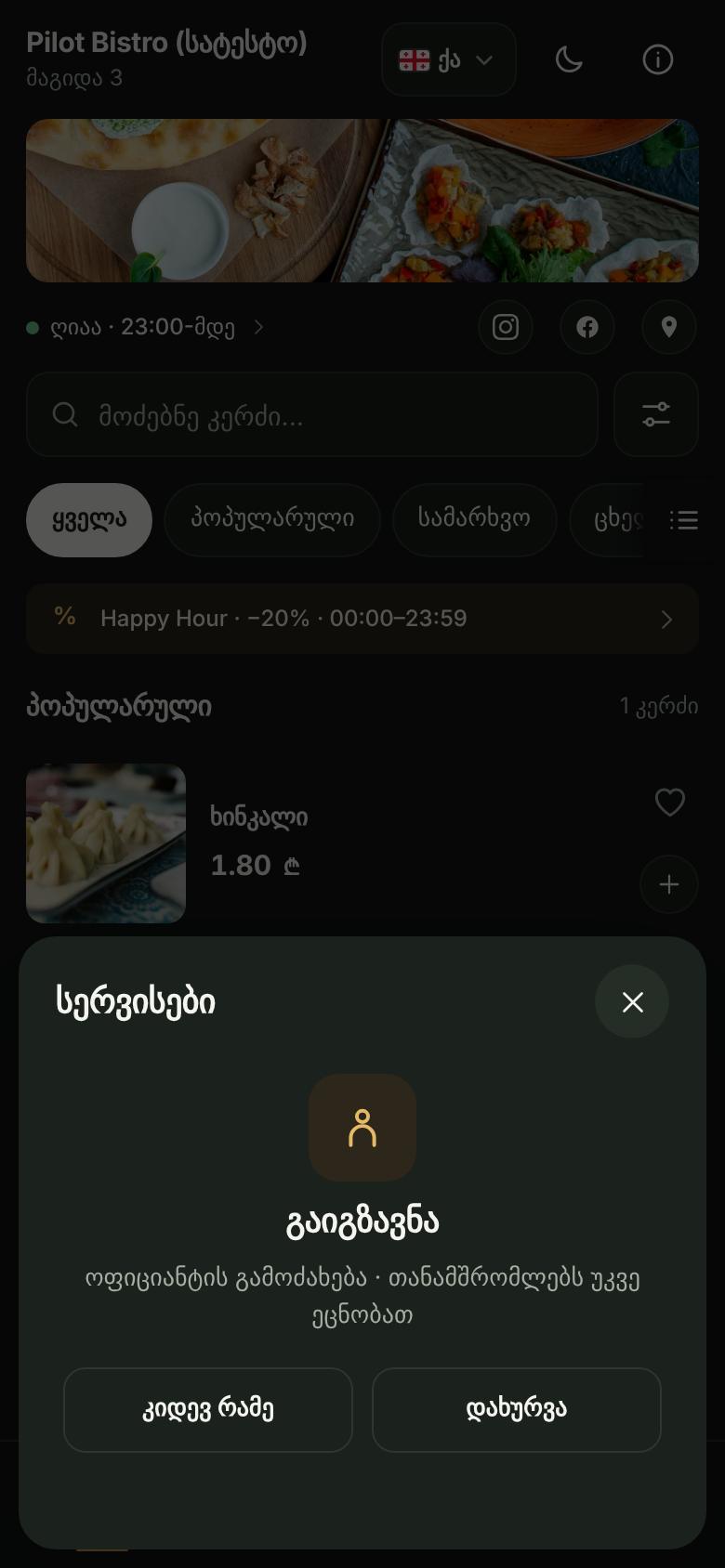Viewport: 725px width, 1568px height.
Task: Expand the opening hours row
Action: (146, 327)
